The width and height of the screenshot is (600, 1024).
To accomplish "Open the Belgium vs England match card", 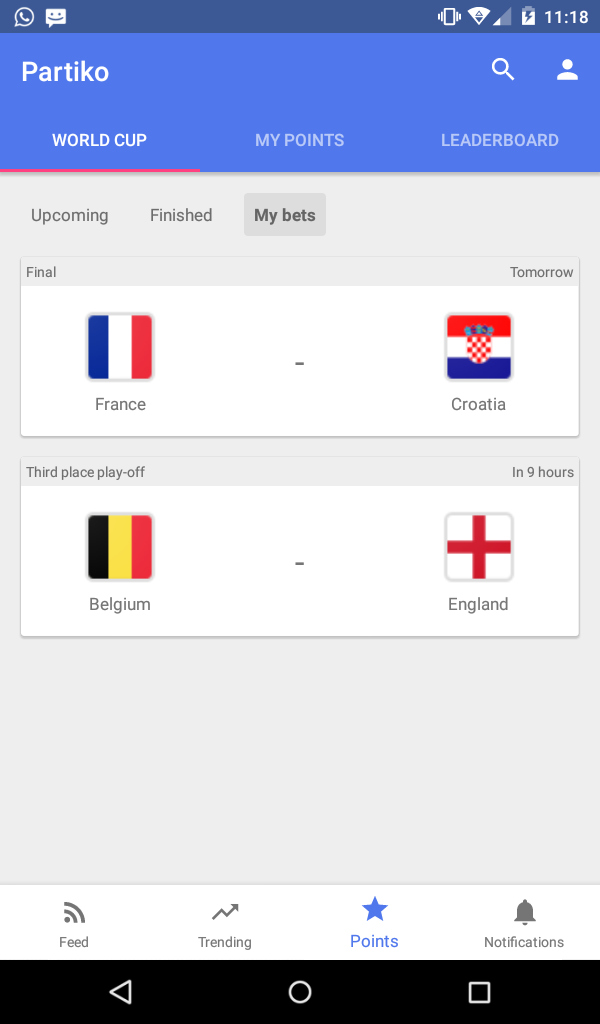I will (299, 560).
